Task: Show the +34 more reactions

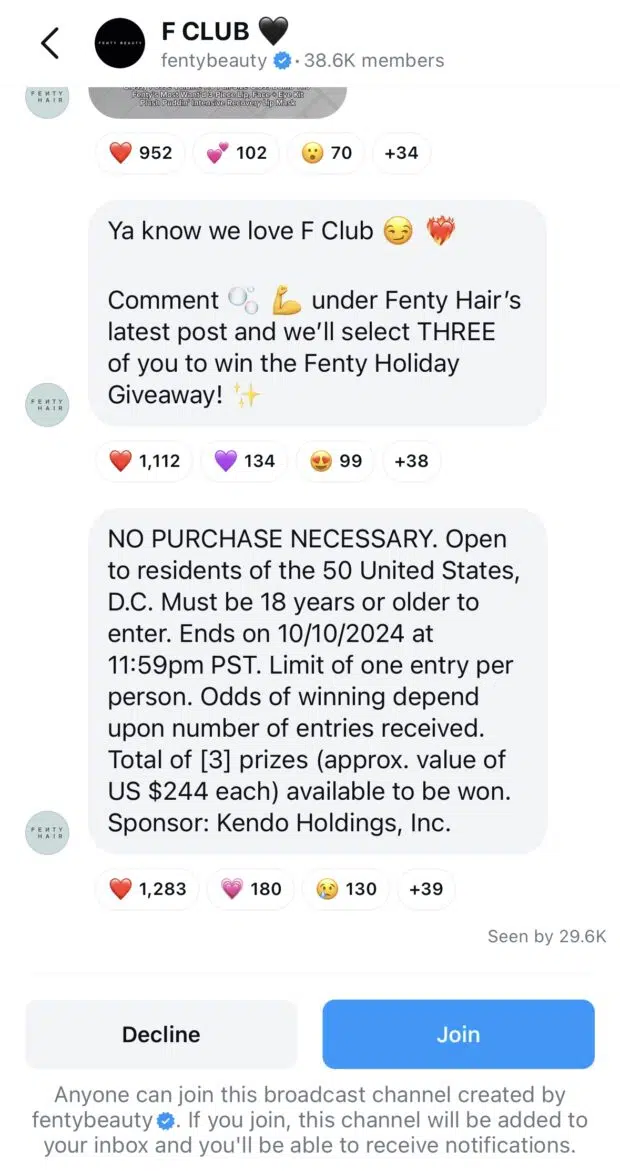Action: click(401, 153)
